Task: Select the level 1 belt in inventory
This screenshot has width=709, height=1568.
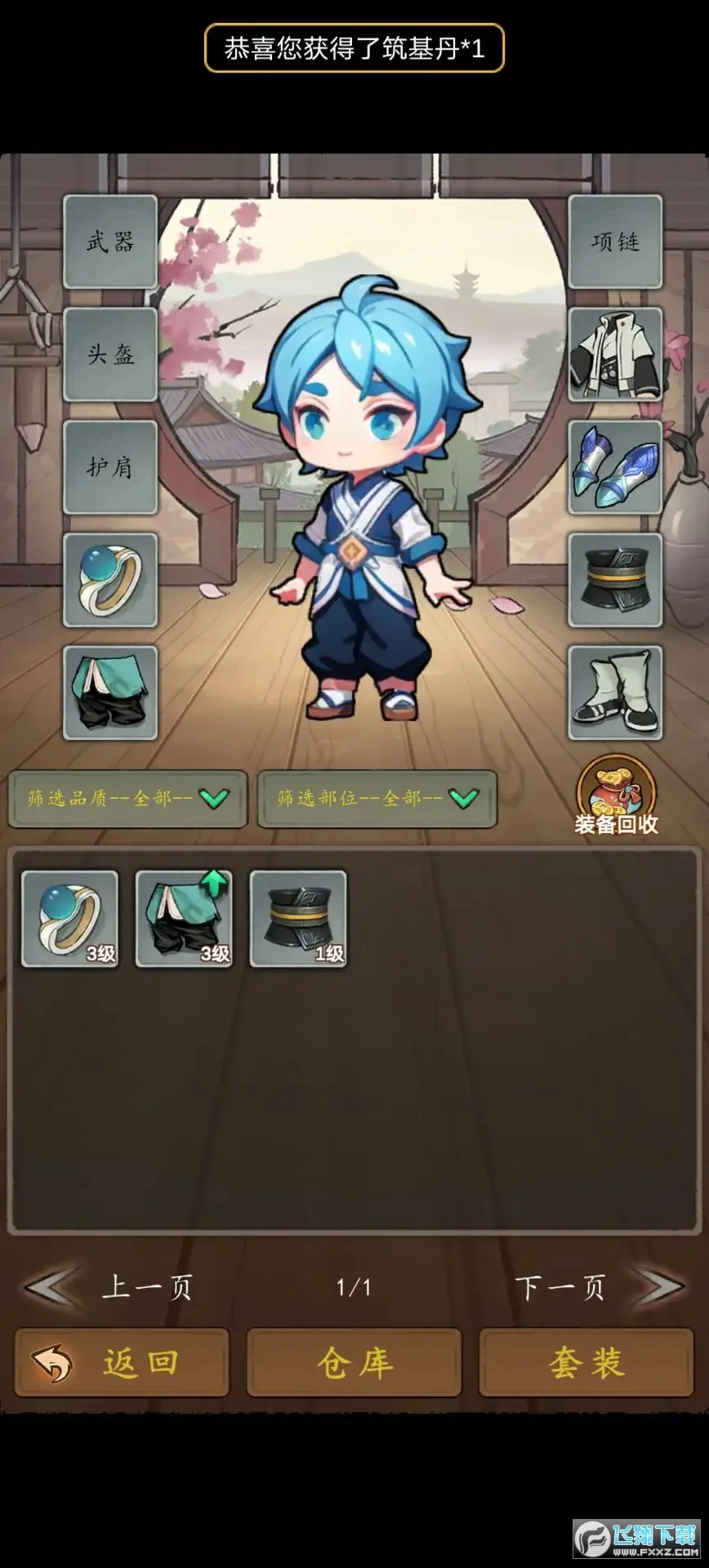Action: [x=298, y=919]
